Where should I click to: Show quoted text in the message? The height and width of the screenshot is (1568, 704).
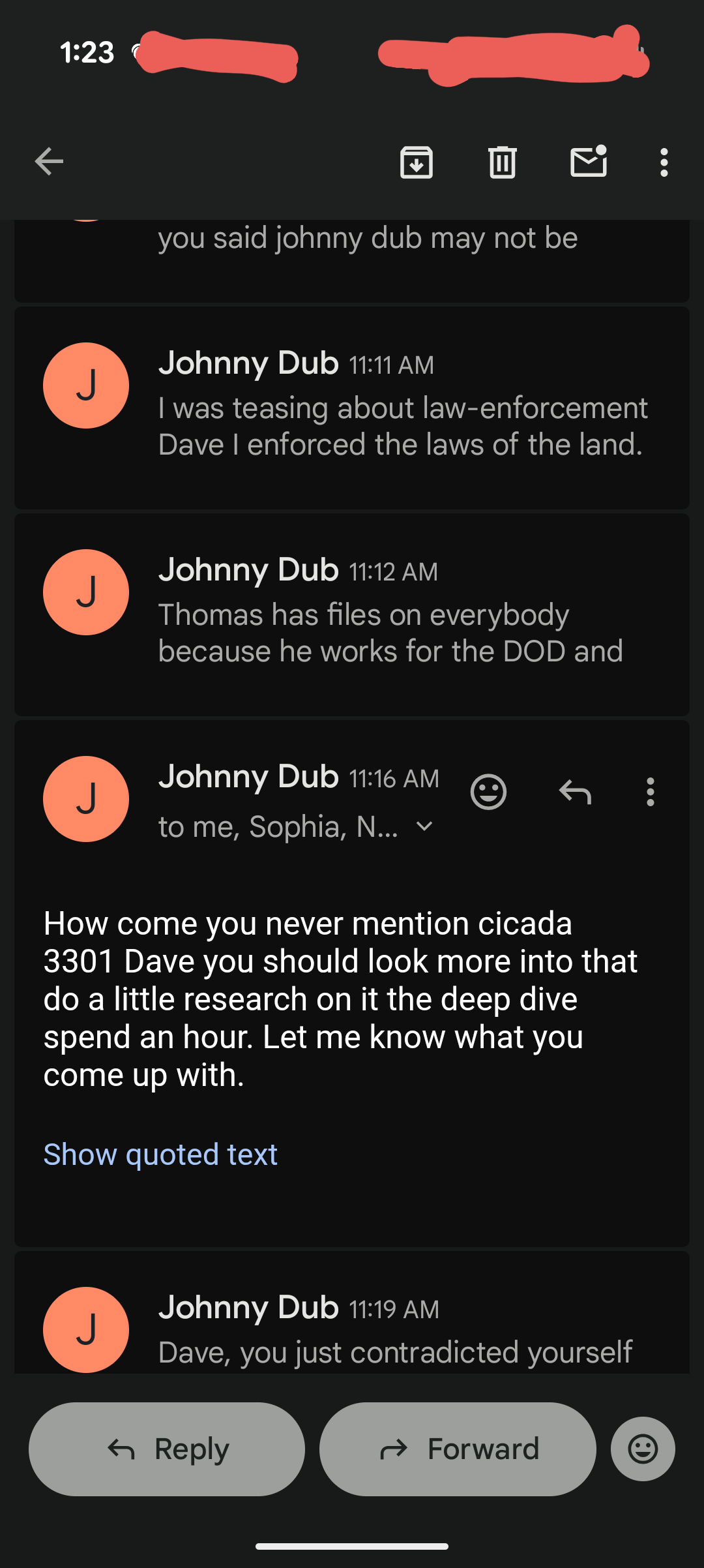tap(160, 1154)
